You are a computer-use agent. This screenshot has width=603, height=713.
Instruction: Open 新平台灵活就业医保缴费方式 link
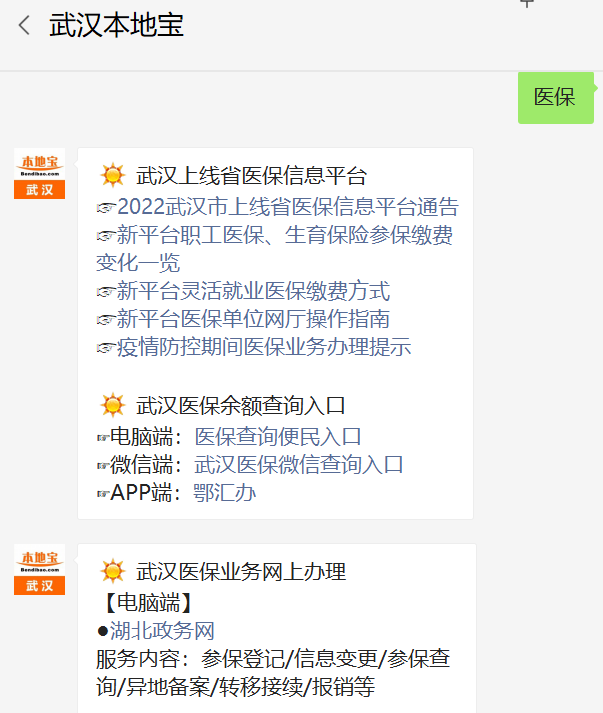click(x=253, y=291)
